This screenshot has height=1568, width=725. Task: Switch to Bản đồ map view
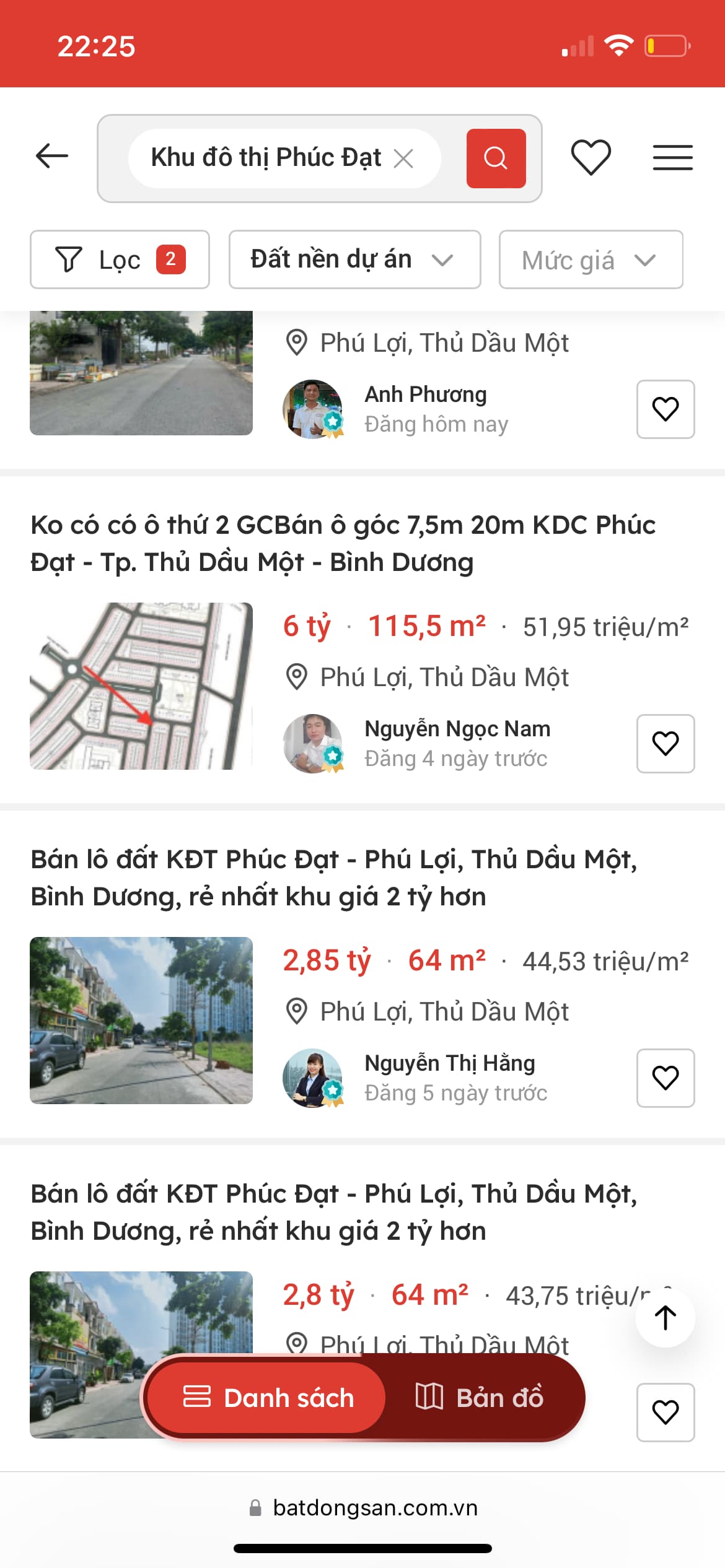(480, 1398)
